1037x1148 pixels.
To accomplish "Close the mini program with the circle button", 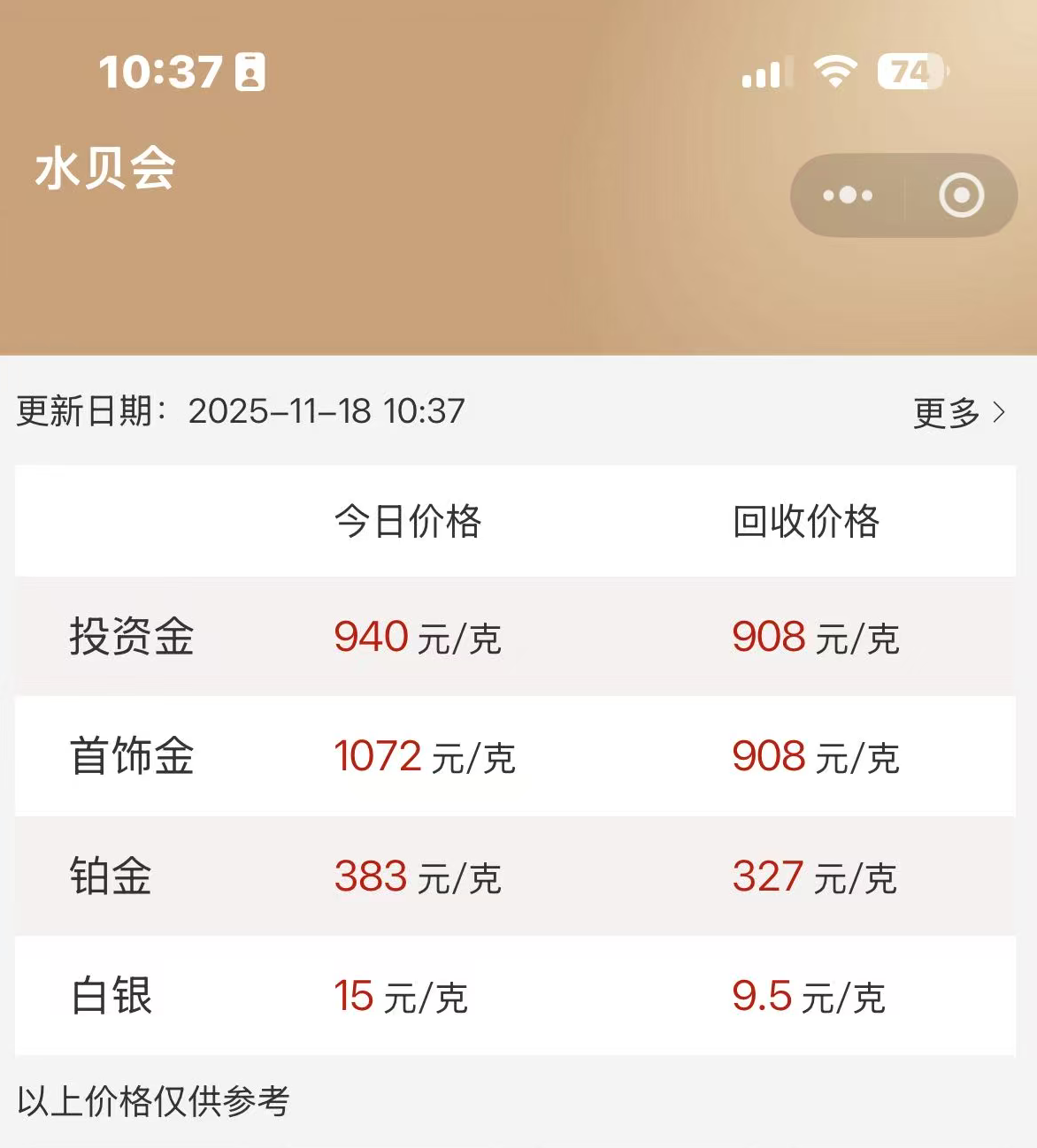I will (961, 195).
